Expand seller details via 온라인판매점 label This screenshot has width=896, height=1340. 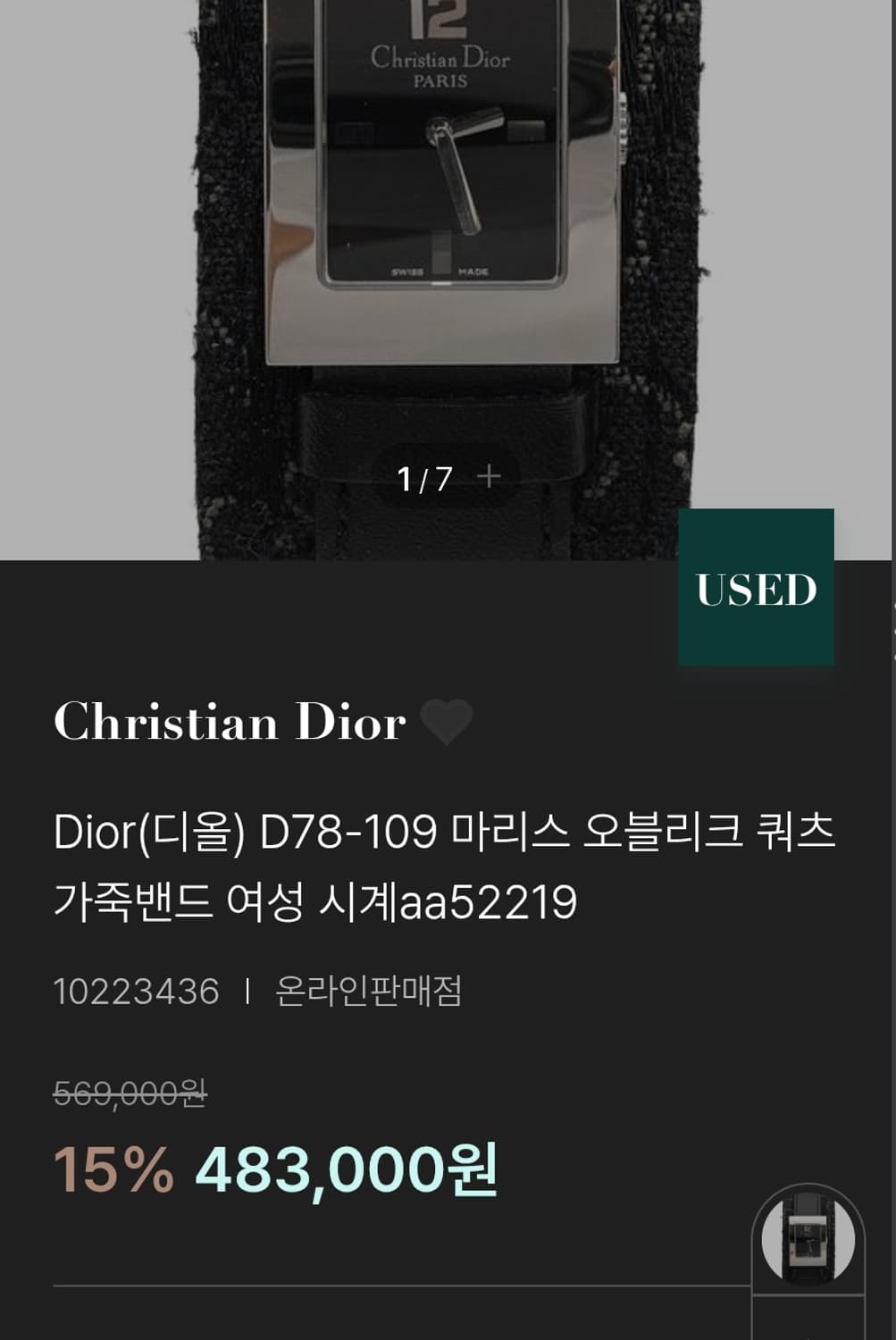(x=367, y=989)
